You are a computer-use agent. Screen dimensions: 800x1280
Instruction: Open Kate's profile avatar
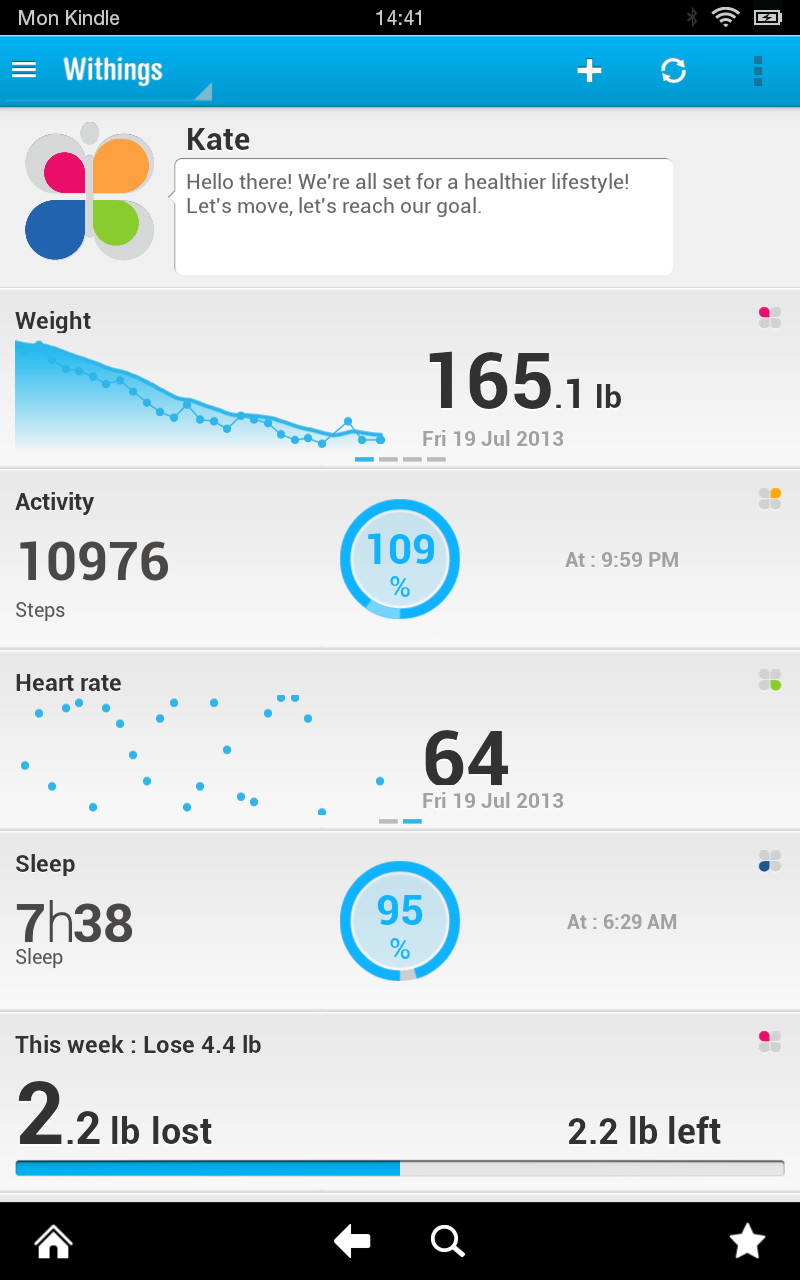point(89,193)
